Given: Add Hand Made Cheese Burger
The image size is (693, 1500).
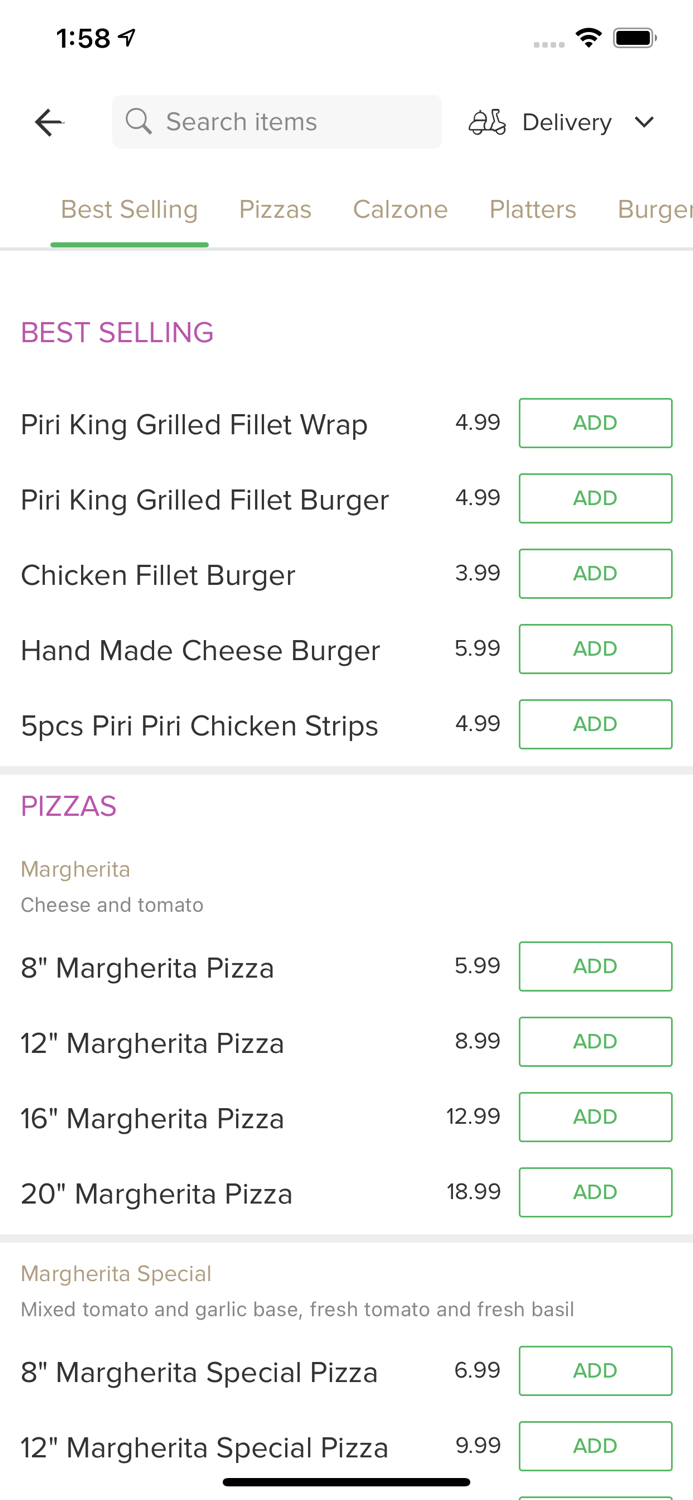Looking at the screenshot, I should (x=595, y=649).
